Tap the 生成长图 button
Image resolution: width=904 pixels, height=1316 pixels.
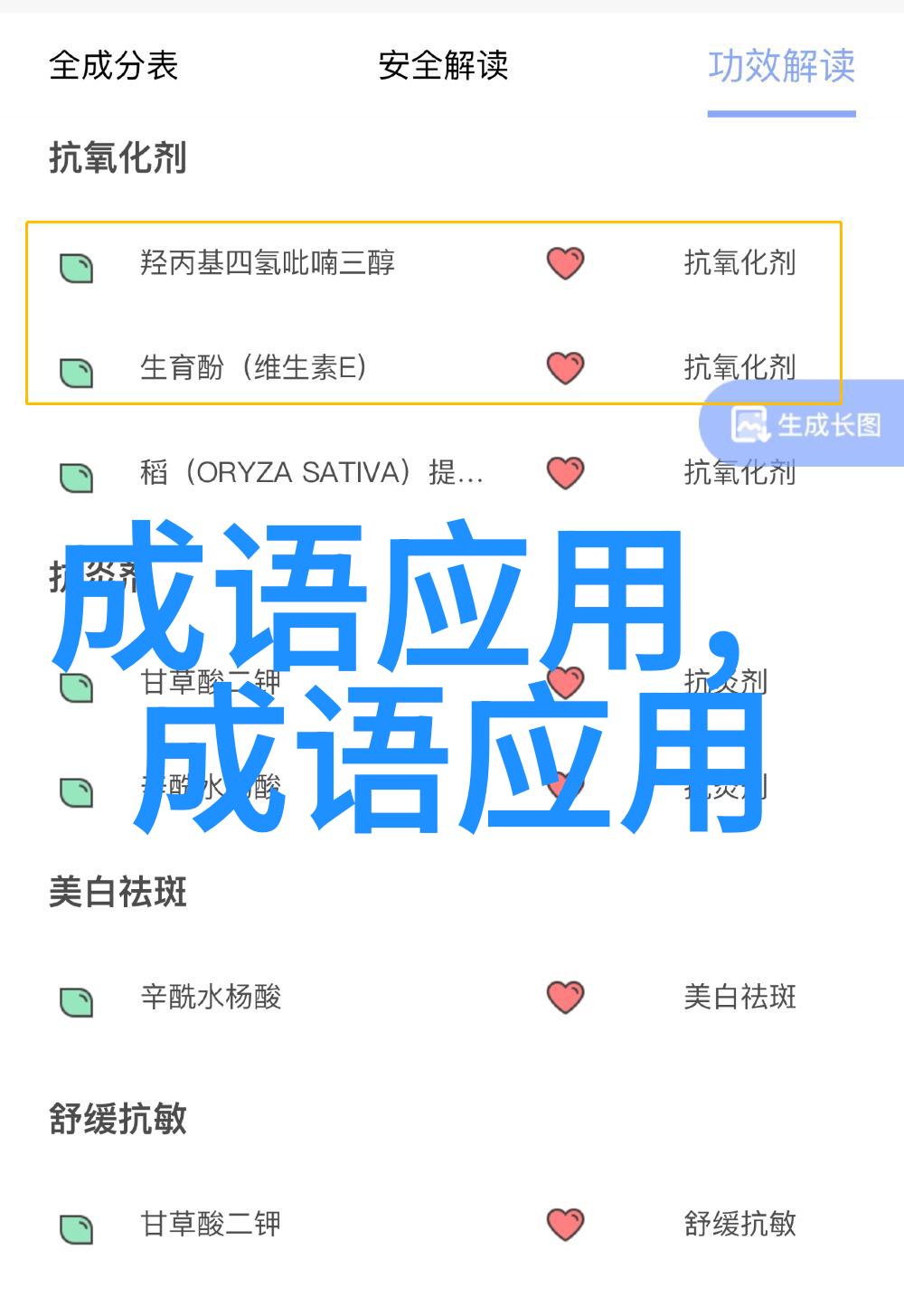click(x=806, y=424)
